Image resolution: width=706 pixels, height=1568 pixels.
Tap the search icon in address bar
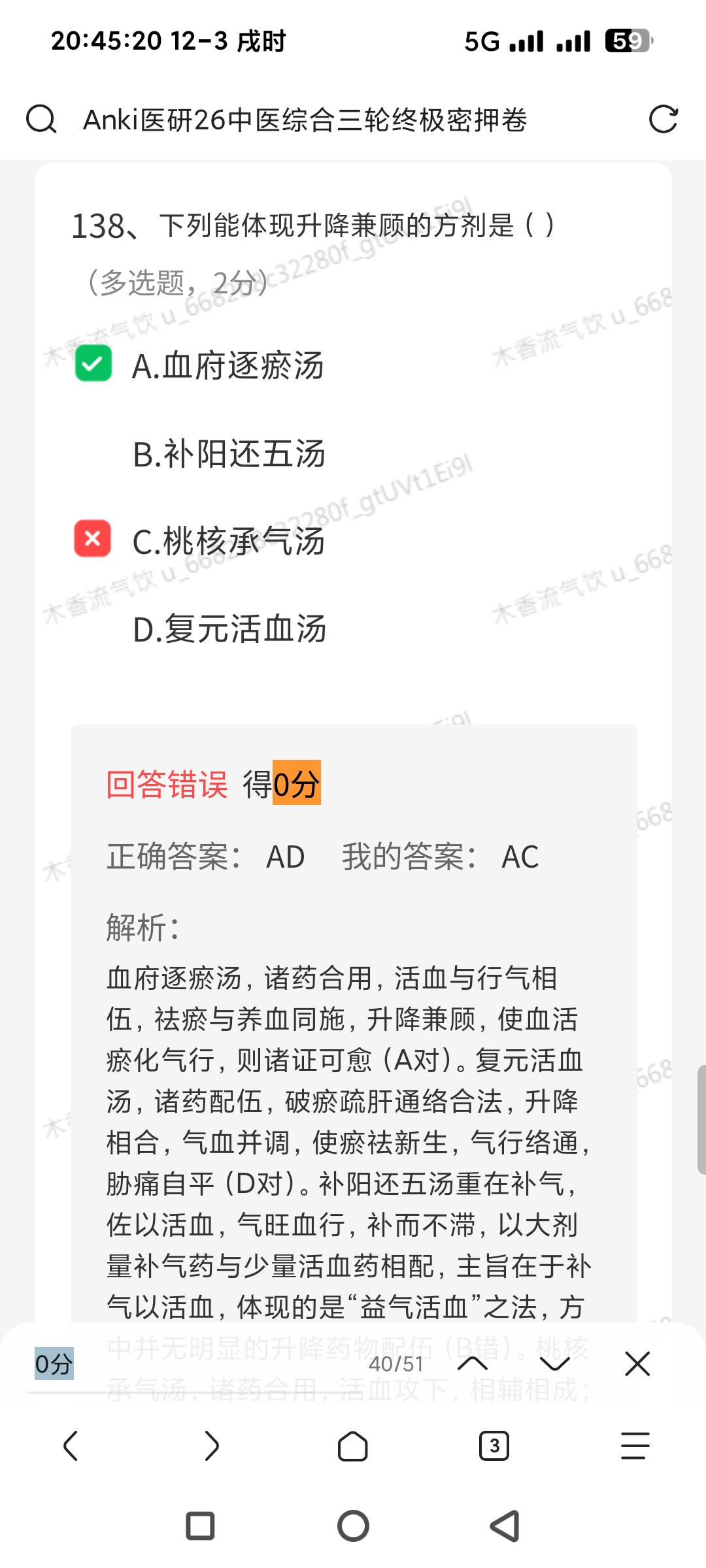coord(41,120)
